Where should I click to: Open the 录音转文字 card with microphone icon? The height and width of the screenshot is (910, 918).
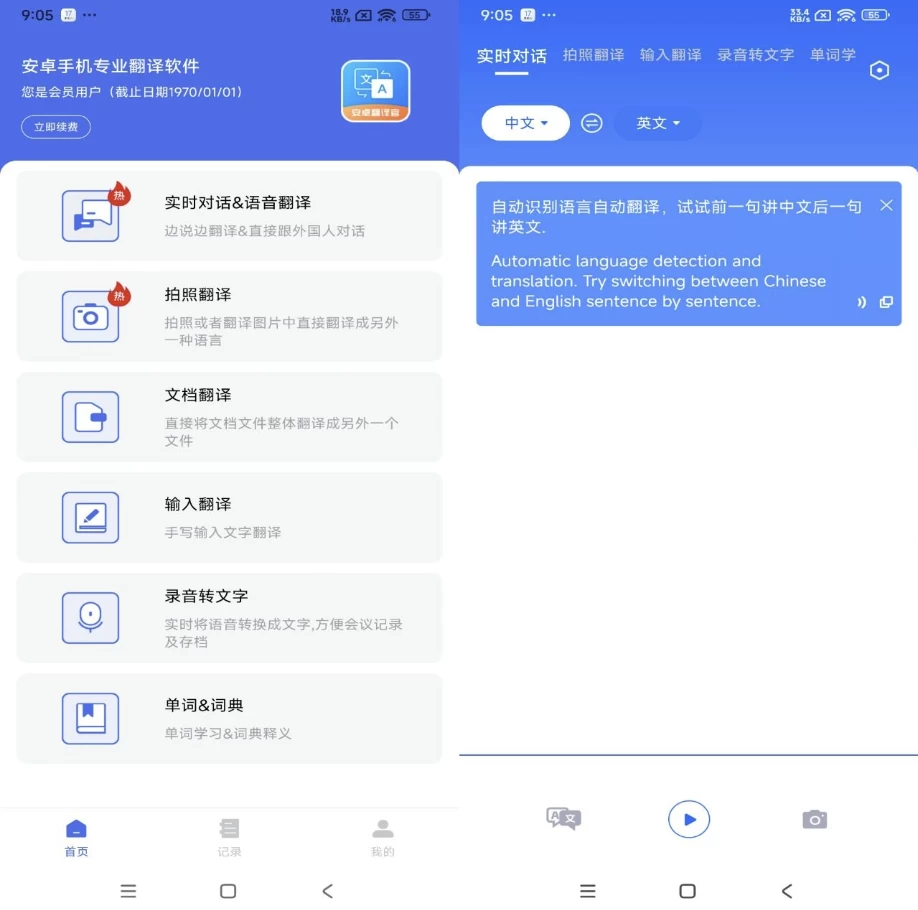pyautogui.click(x=229, y=618)
